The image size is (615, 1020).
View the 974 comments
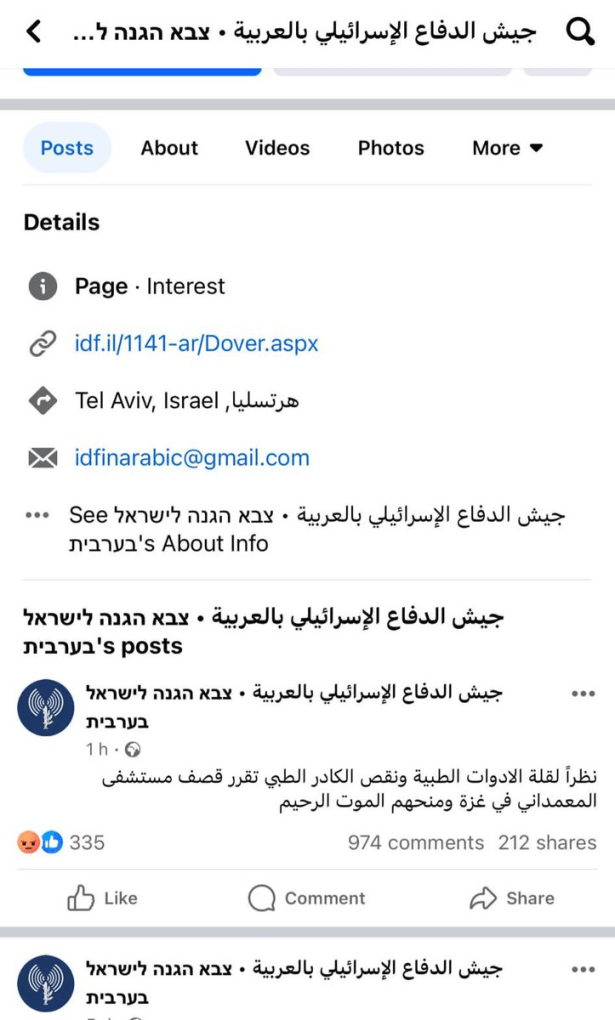click(x=415, y=843)
